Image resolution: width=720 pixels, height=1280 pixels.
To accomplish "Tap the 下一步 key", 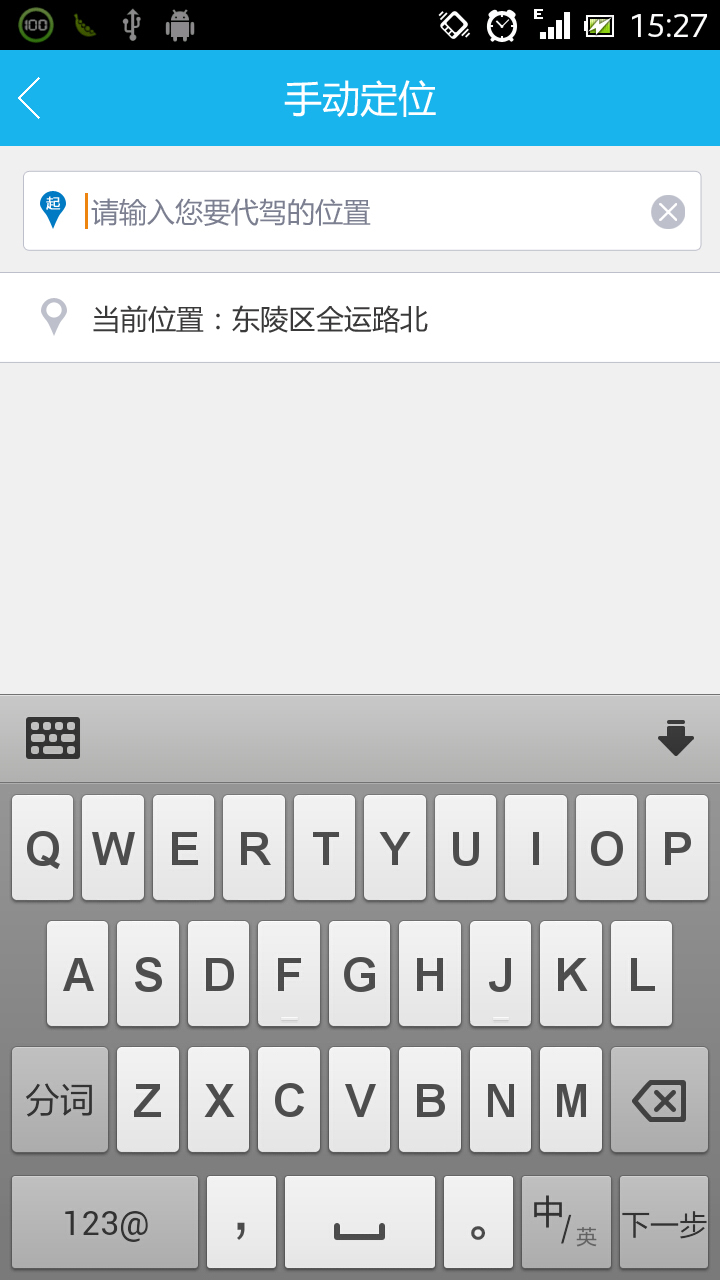I will 664,1222.
